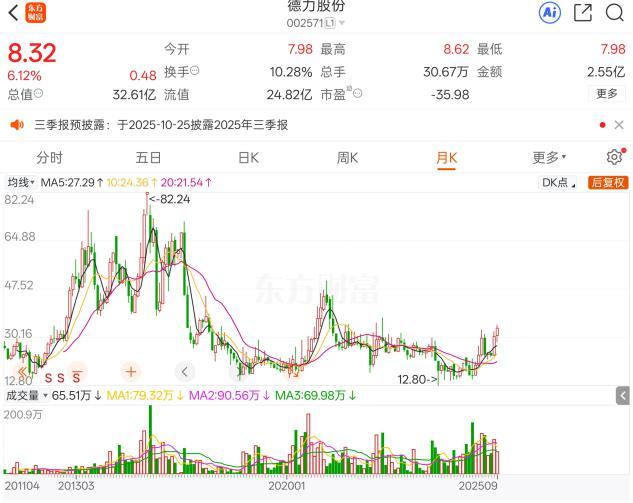Image resolution: width=633 pixels, height=503 pixels.
Task: Switch to the 分时 chart tab
Action: 49,158
